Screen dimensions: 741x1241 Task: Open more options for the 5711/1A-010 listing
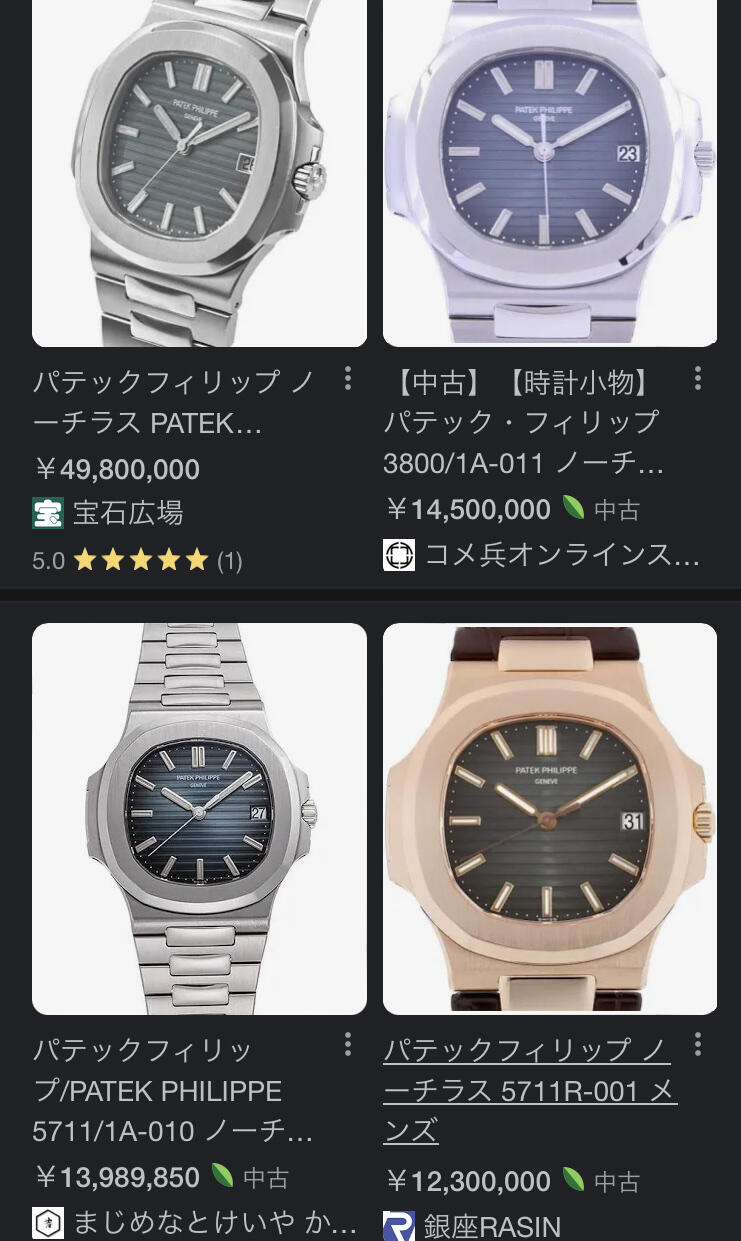[347, 1045]
